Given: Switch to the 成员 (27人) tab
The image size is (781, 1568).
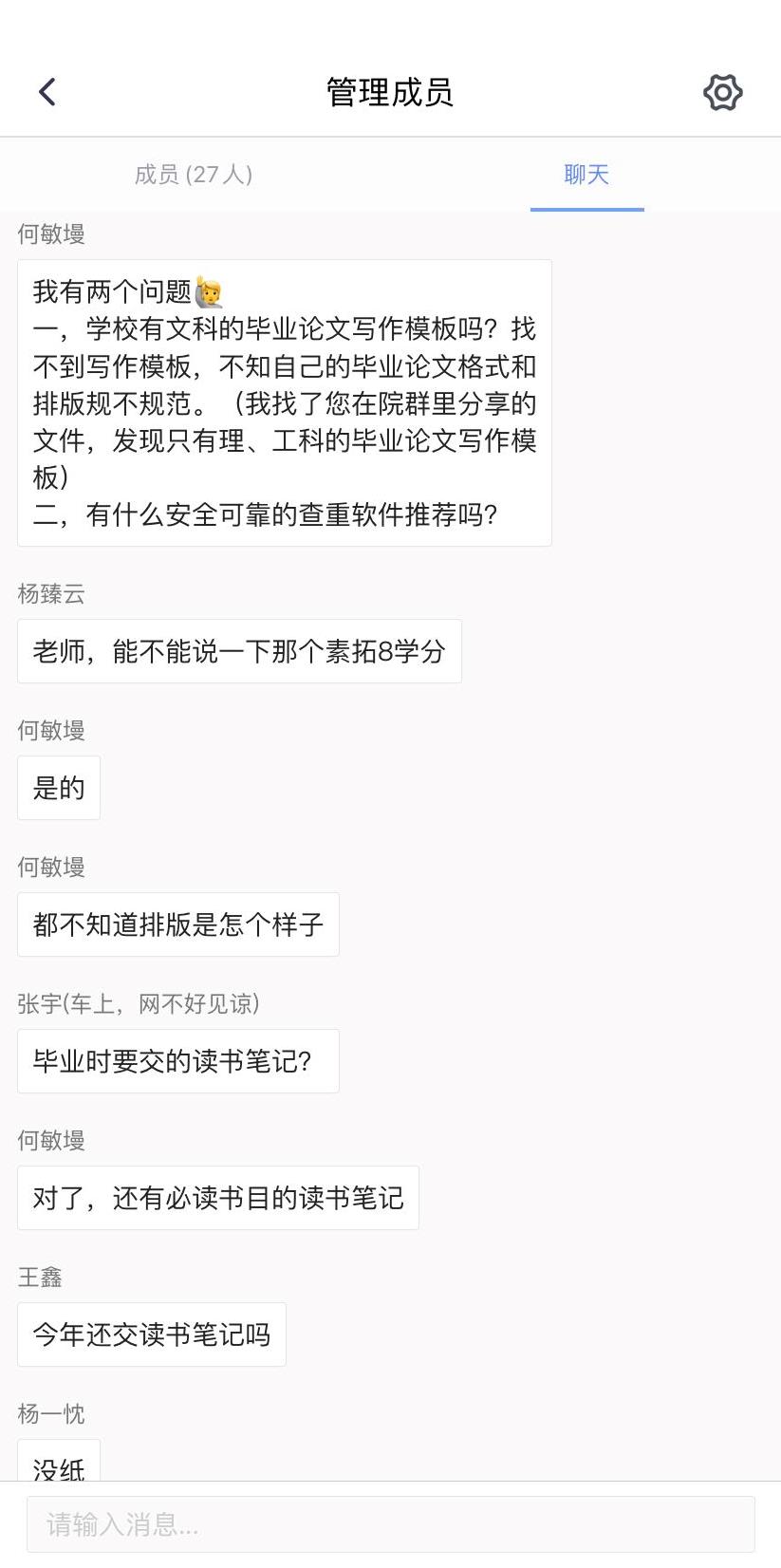Looking at the screenshot, I should pyautogui.click(x=194, y=175).
